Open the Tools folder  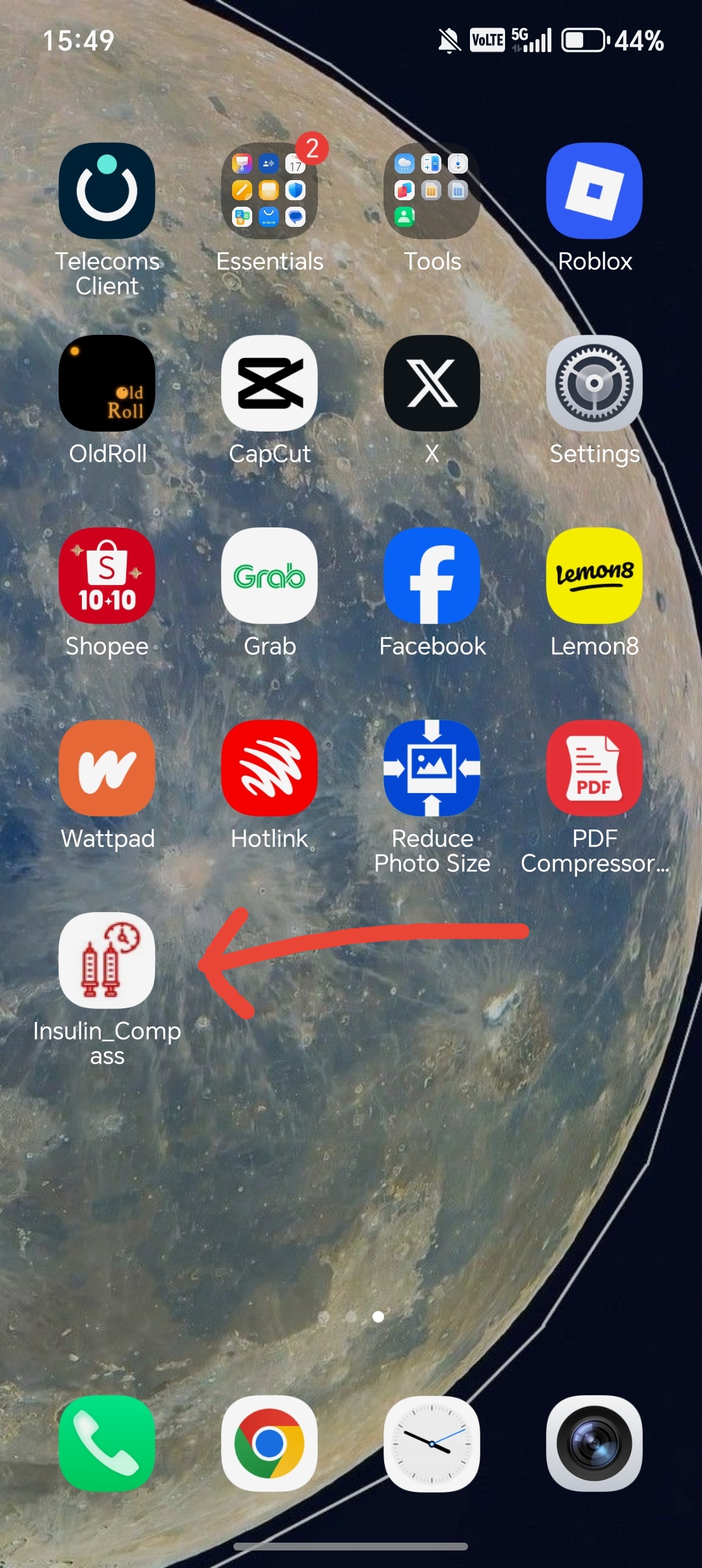pos(432,191)
